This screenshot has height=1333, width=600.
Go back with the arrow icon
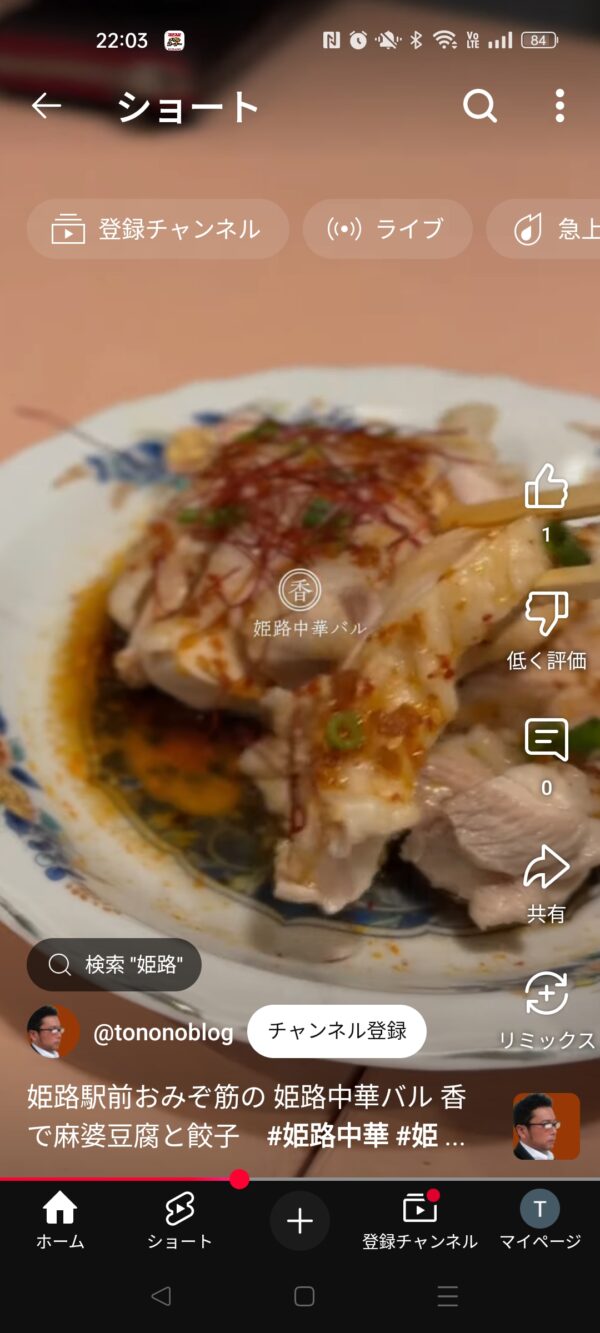[x=46, y=106]
